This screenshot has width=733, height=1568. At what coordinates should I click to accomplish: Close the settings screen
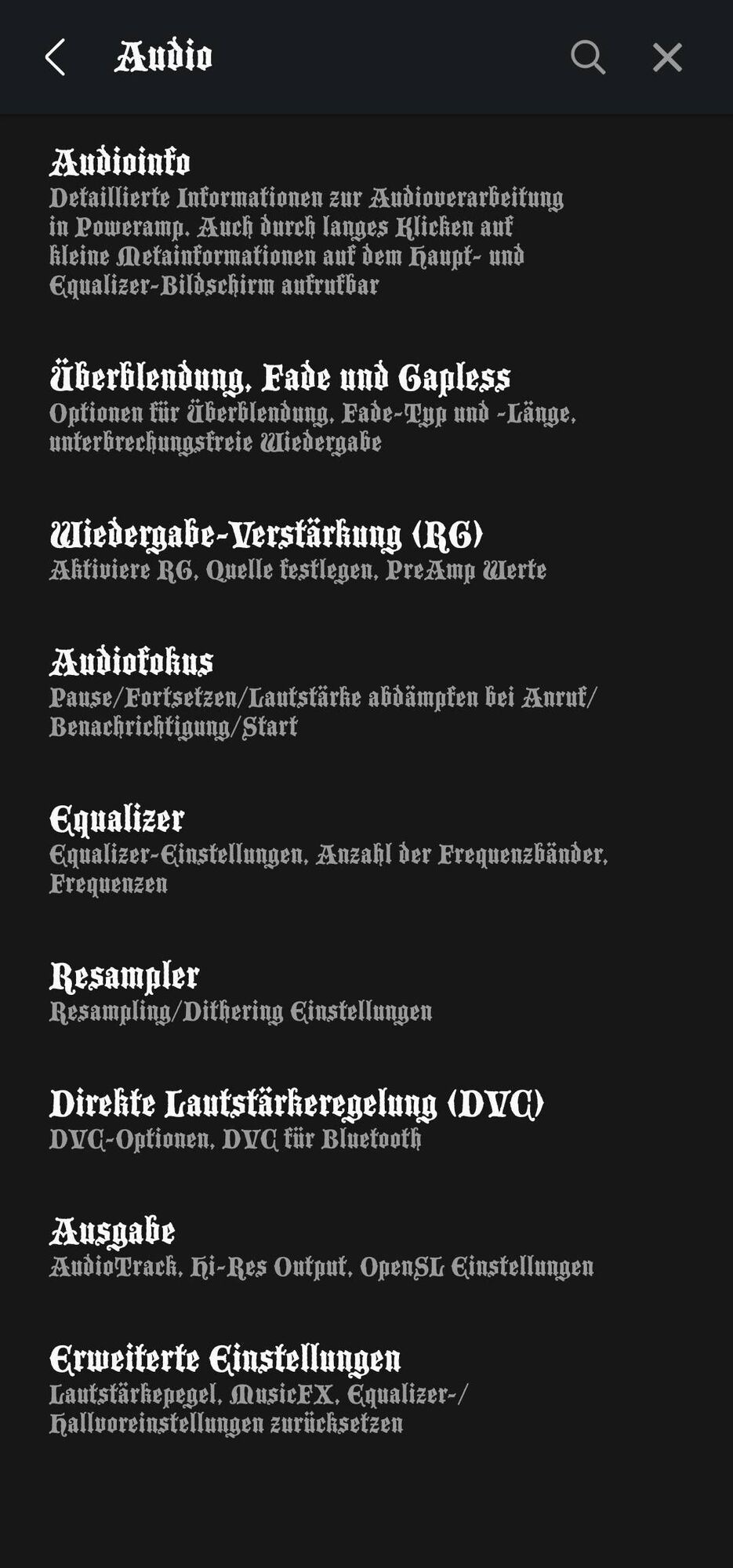pos(667,57)
